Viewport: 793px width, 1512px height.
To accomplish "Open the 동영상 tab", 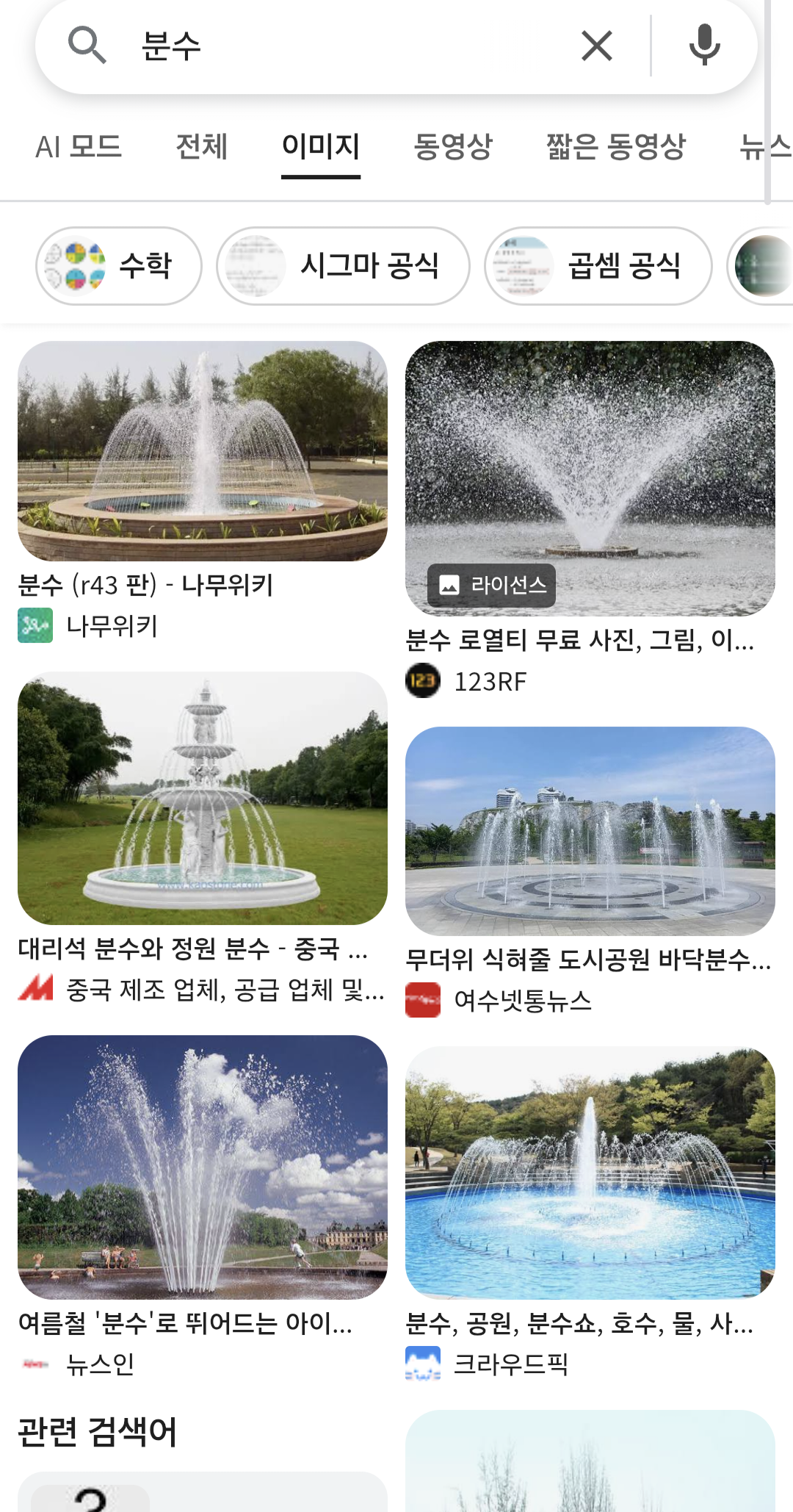I will click(453, 146).
